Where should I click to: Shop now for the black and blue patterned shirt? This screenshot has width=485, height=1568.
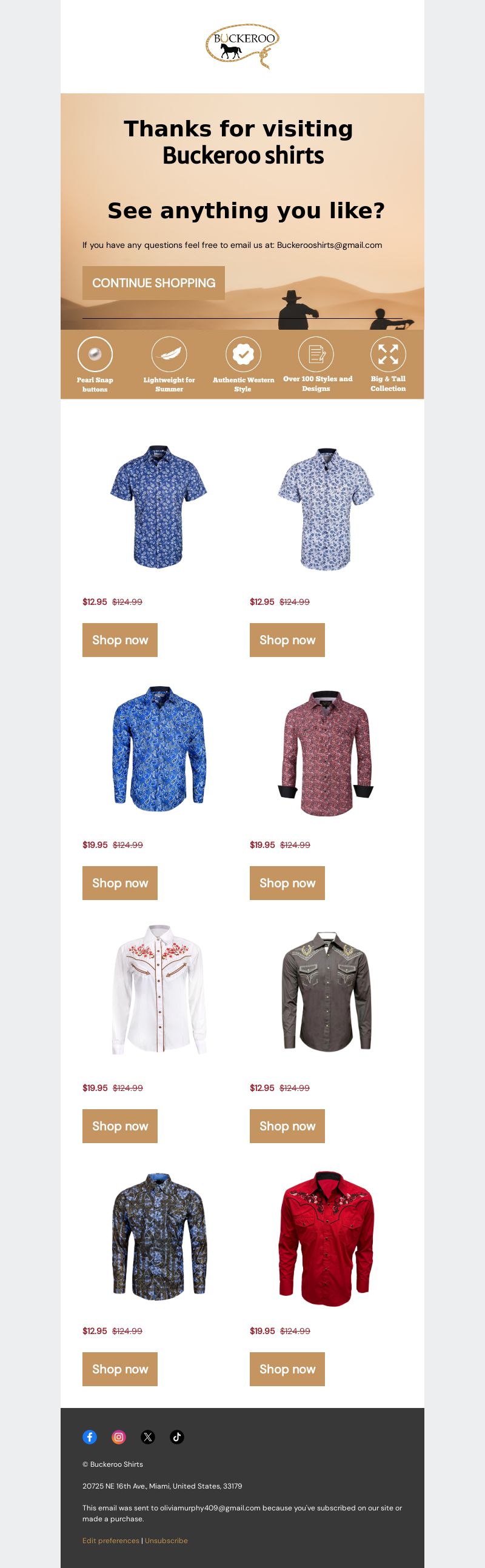(120, 1369)
